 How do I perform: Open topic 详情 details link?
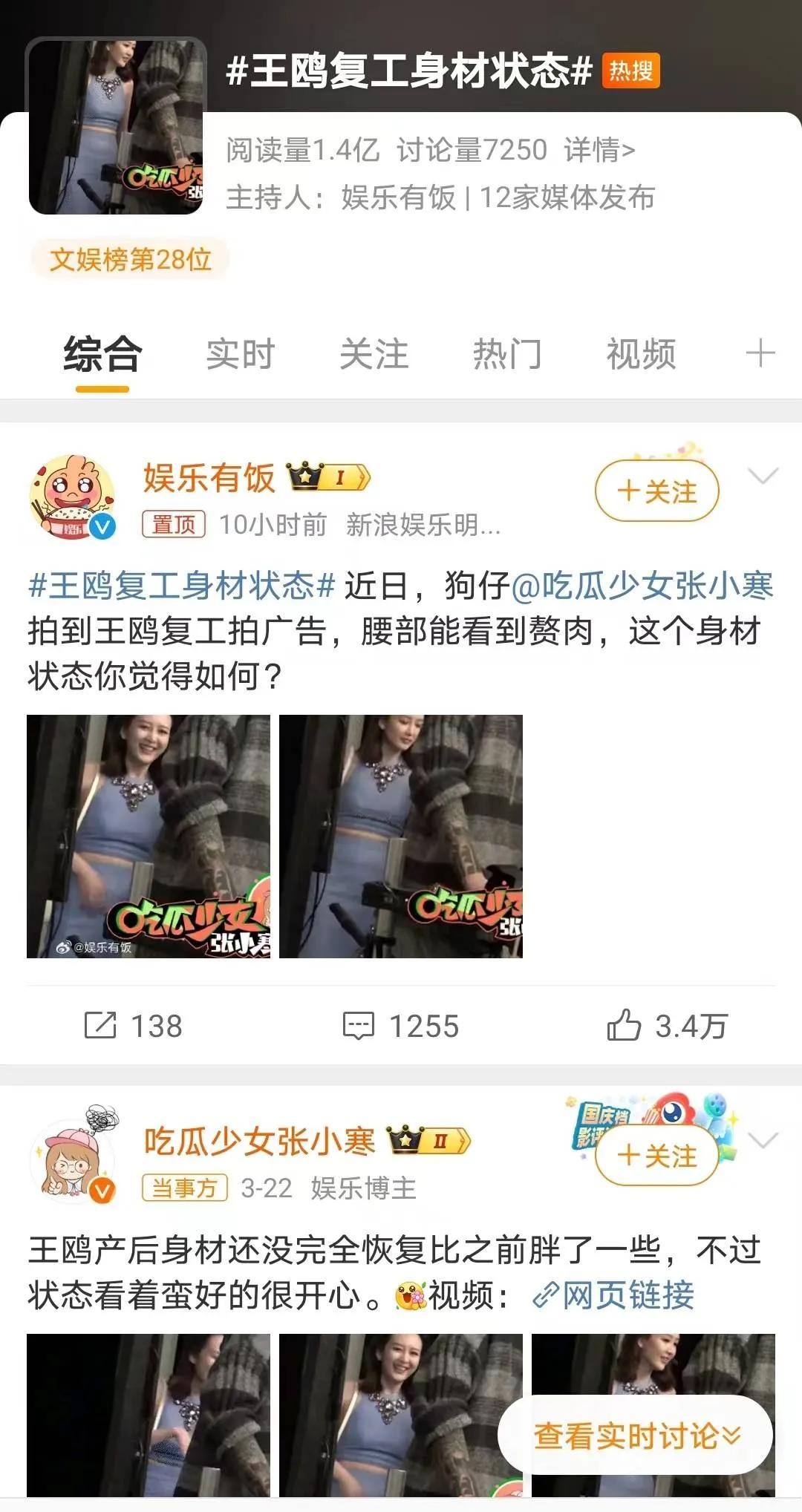click(x=599, y=150)
